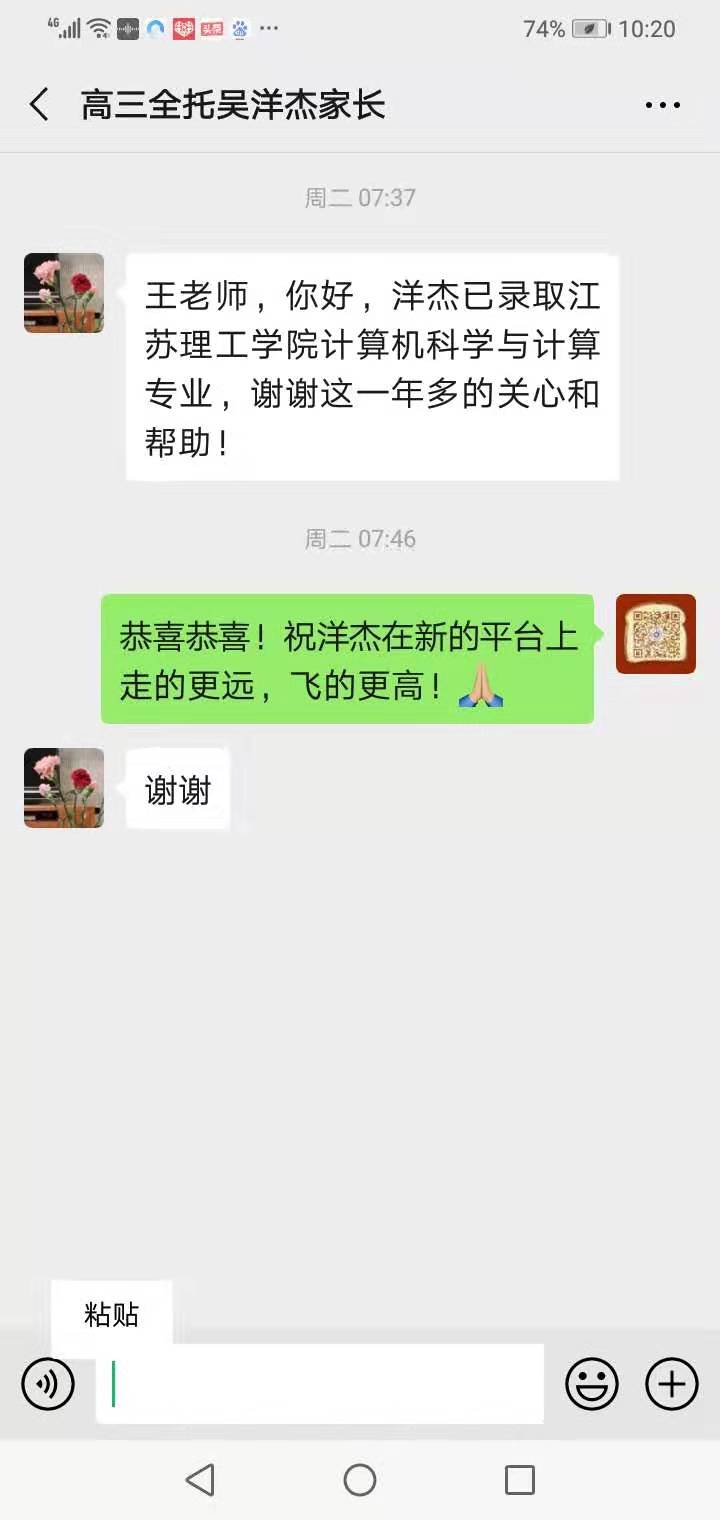
Task: Switch to voice message input
Action: (x=48, y=1384)
